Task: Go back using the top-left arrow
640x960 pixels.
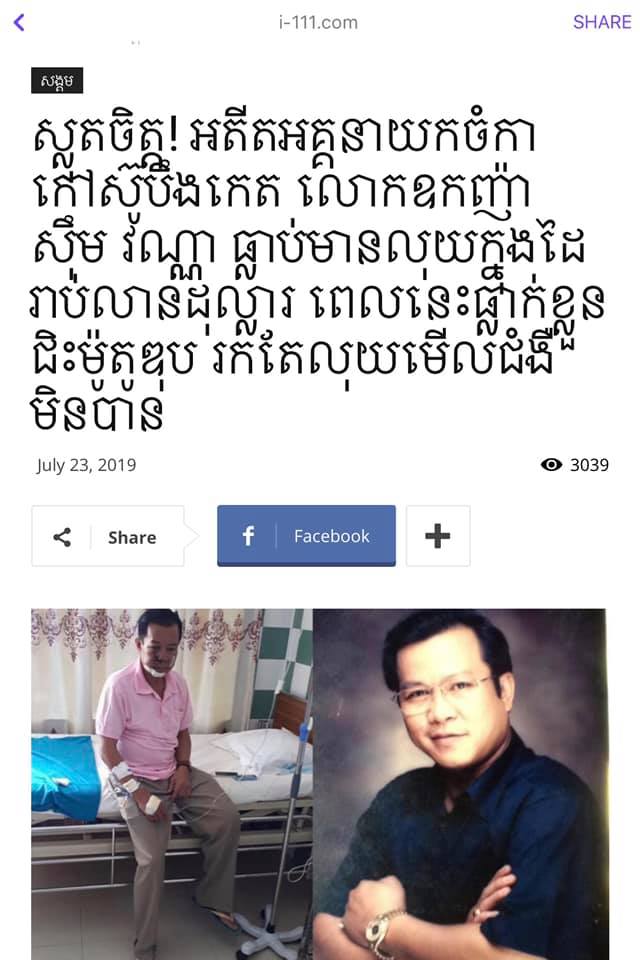Action: 19,22
